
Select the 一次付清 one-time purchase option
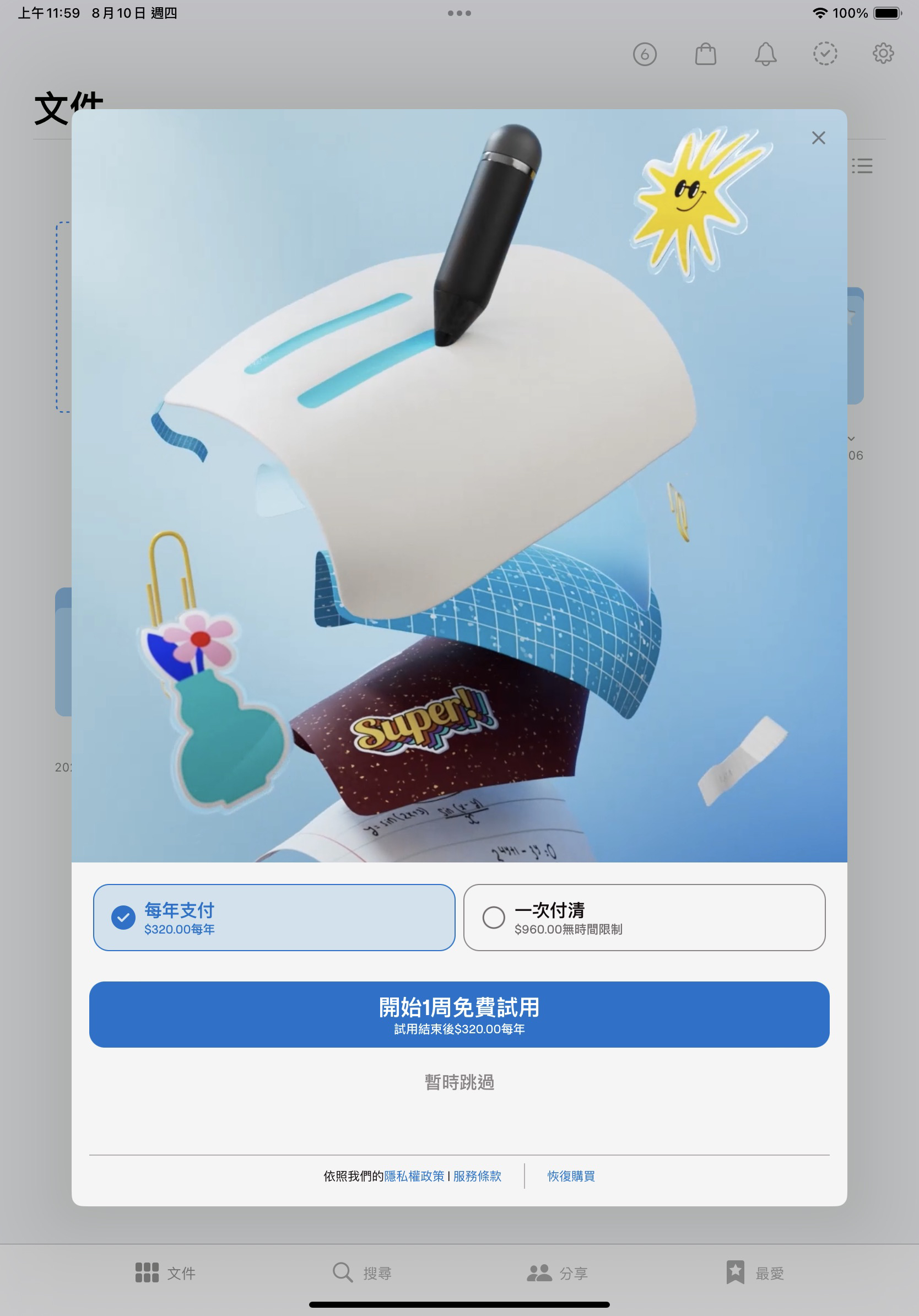tap(644, 917)
